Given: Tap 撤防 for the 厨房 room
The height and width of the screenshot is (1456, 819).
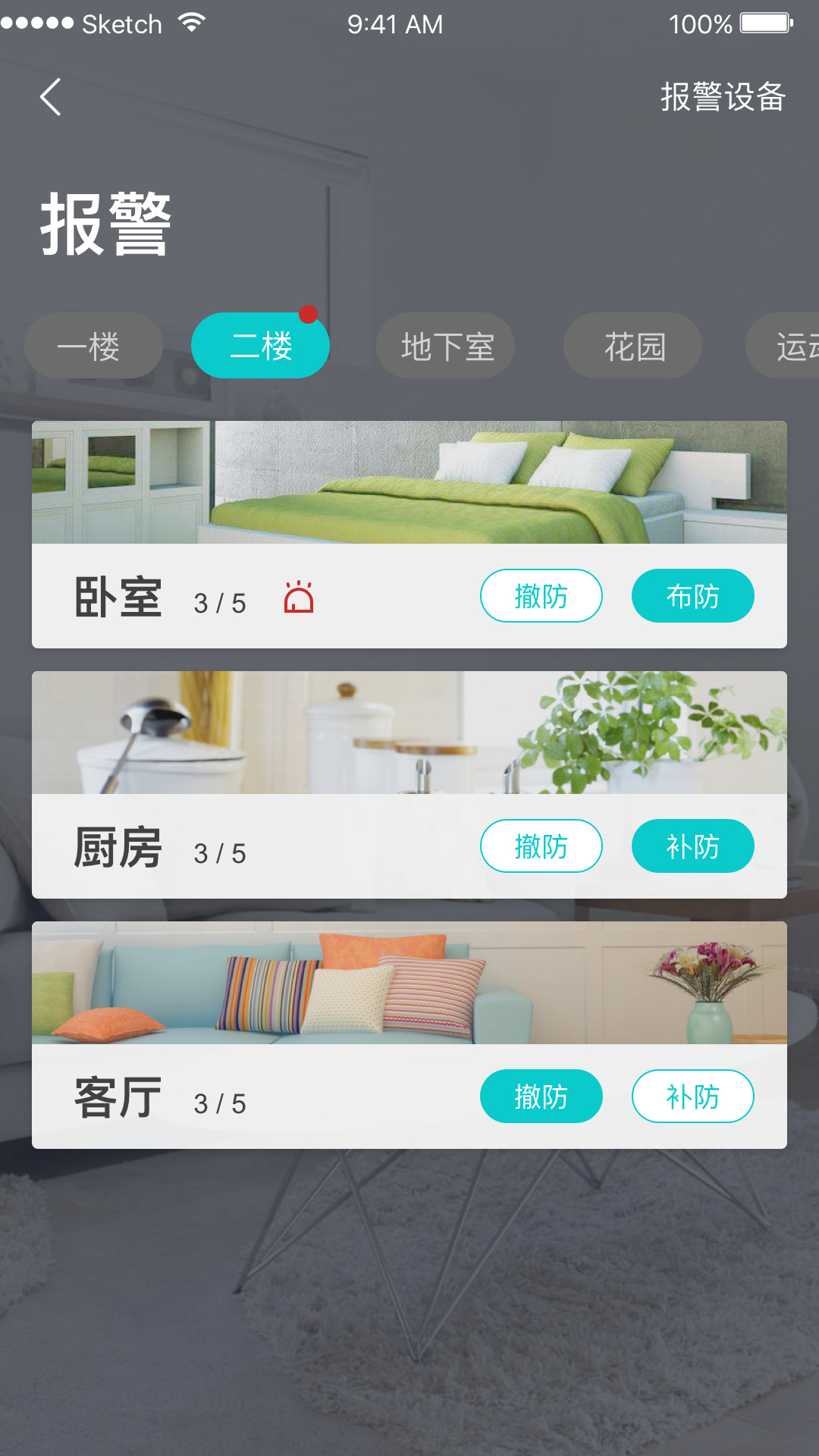Looking at the screenshot, I should pos(541,846).
